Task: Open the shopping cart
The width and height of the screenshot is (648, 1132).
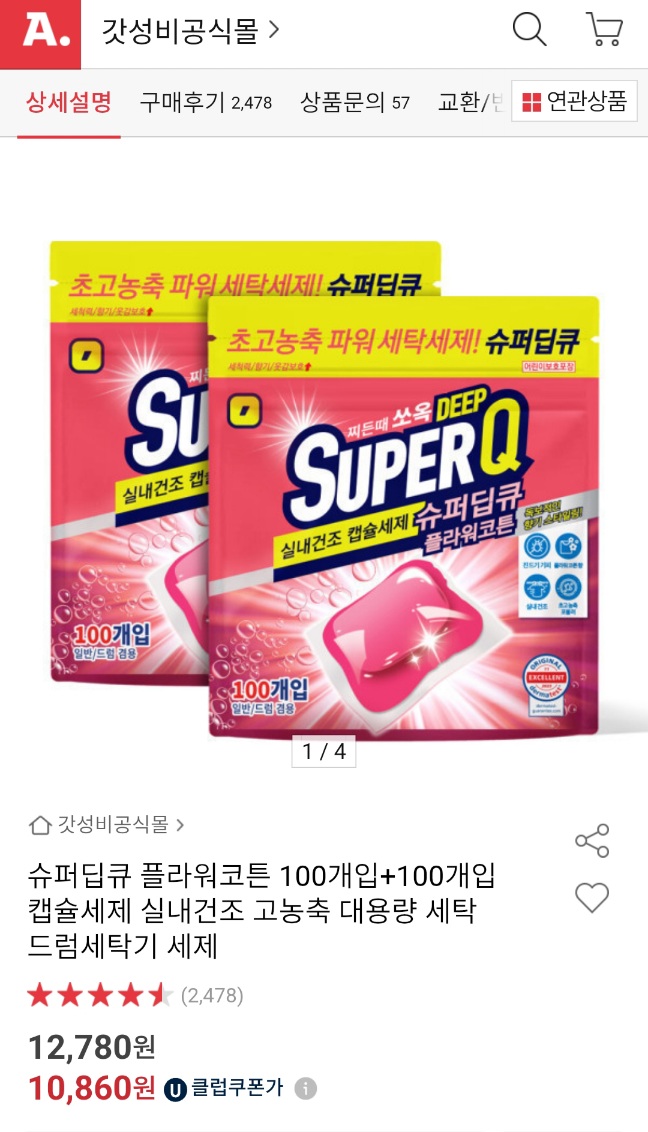Action: tap(605, 30)
